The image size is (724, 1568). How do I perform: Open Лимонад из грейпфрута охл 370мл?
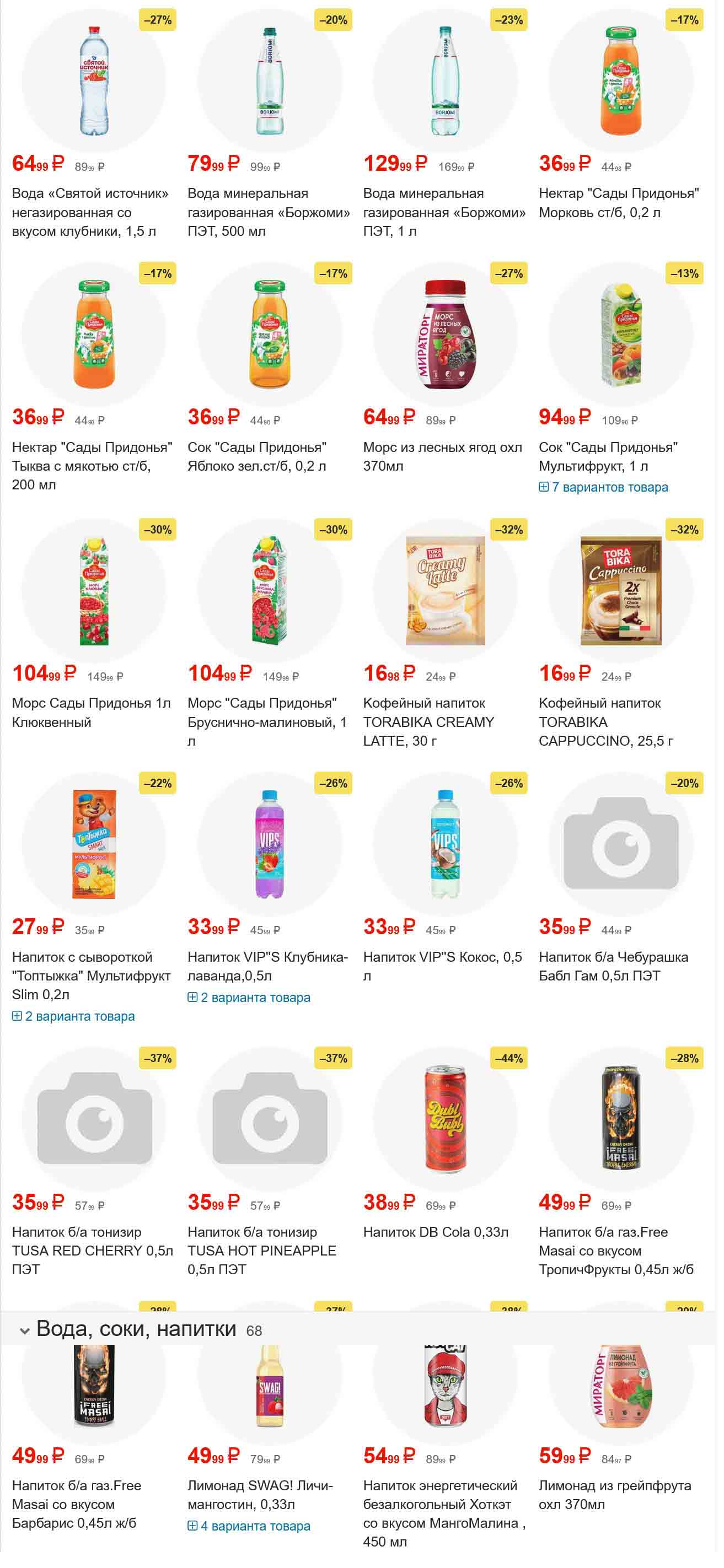coord(614,1494)
